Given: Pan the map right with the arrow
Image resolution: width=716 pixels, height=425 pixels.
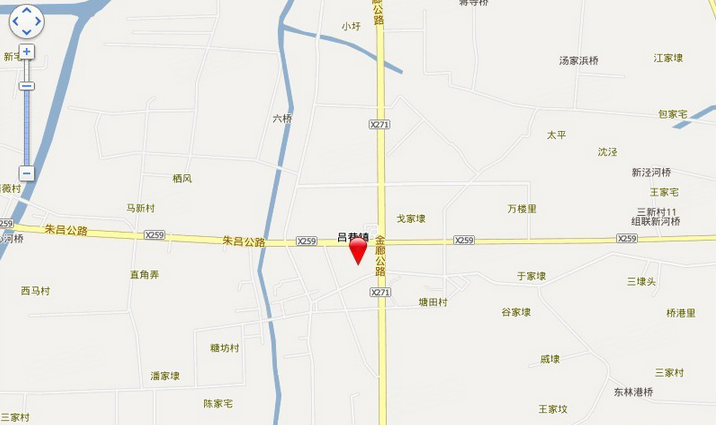Looking at the screenshot, I should [37, 21].
